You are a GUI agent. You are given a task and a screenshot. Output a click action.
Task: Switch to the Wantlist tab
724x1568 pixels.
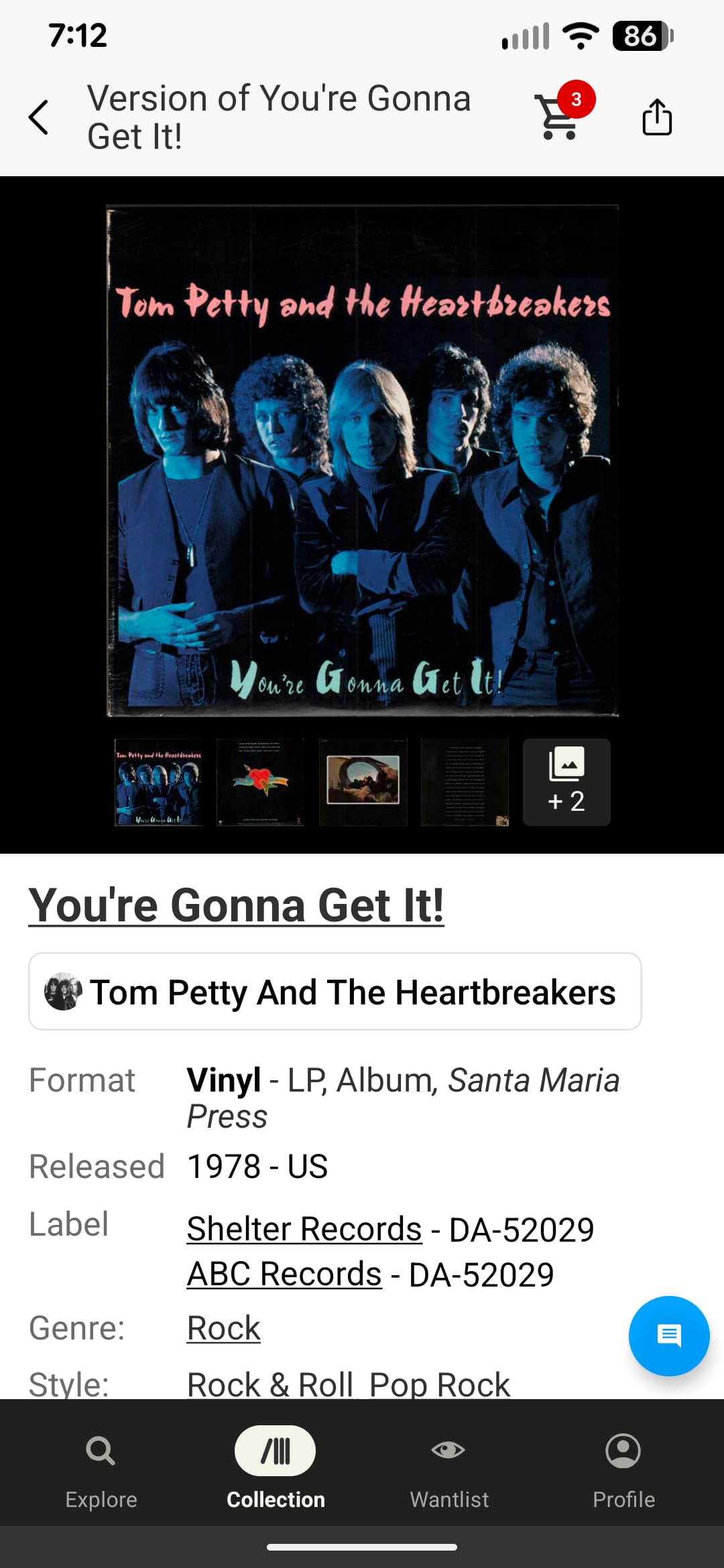point(449,1465)
